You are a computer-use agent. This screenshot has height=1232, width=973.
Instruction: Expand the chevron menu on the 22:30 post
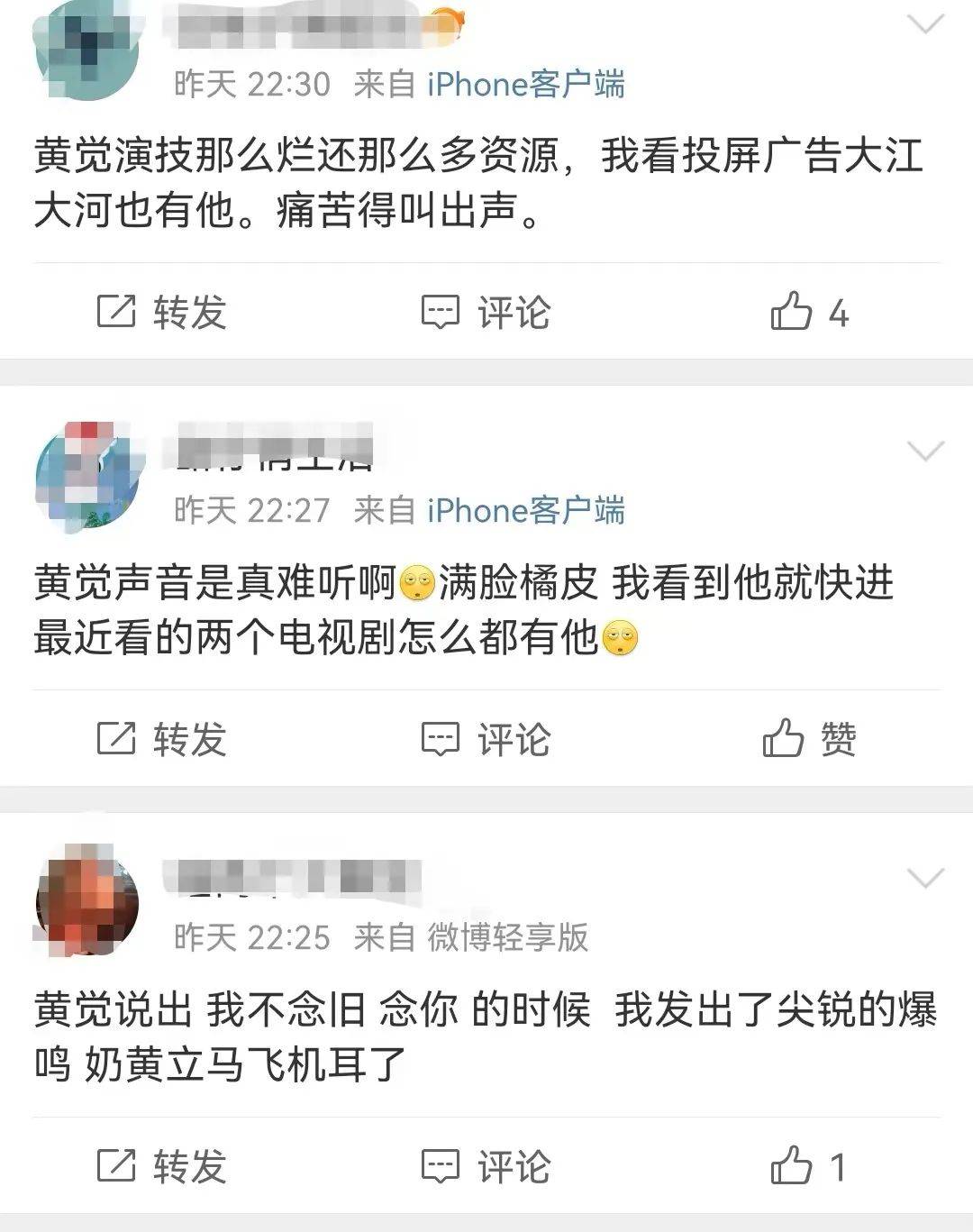[925, 24]
